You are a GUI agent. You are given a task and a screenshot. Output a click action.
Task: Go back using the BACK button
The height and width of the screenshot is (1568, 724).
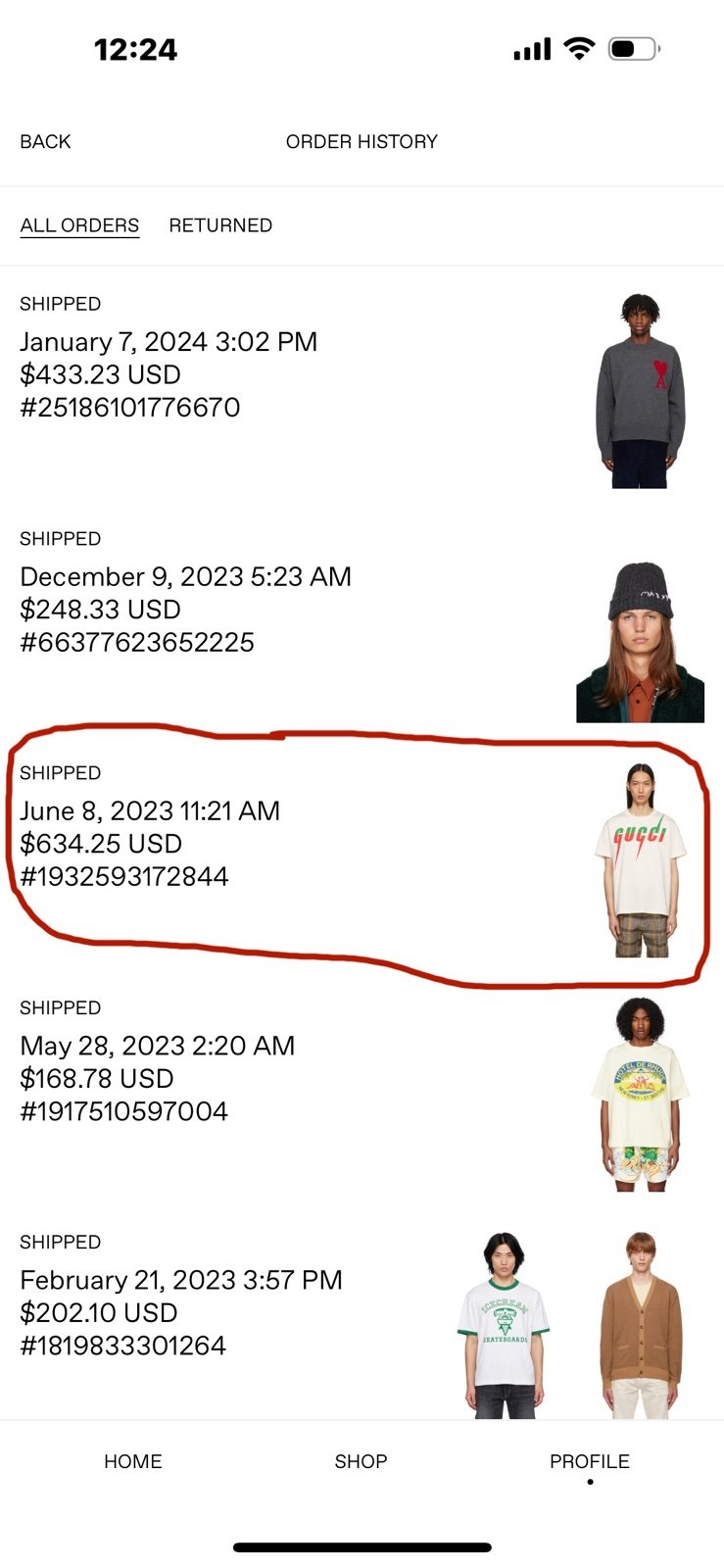pos(45,142)
